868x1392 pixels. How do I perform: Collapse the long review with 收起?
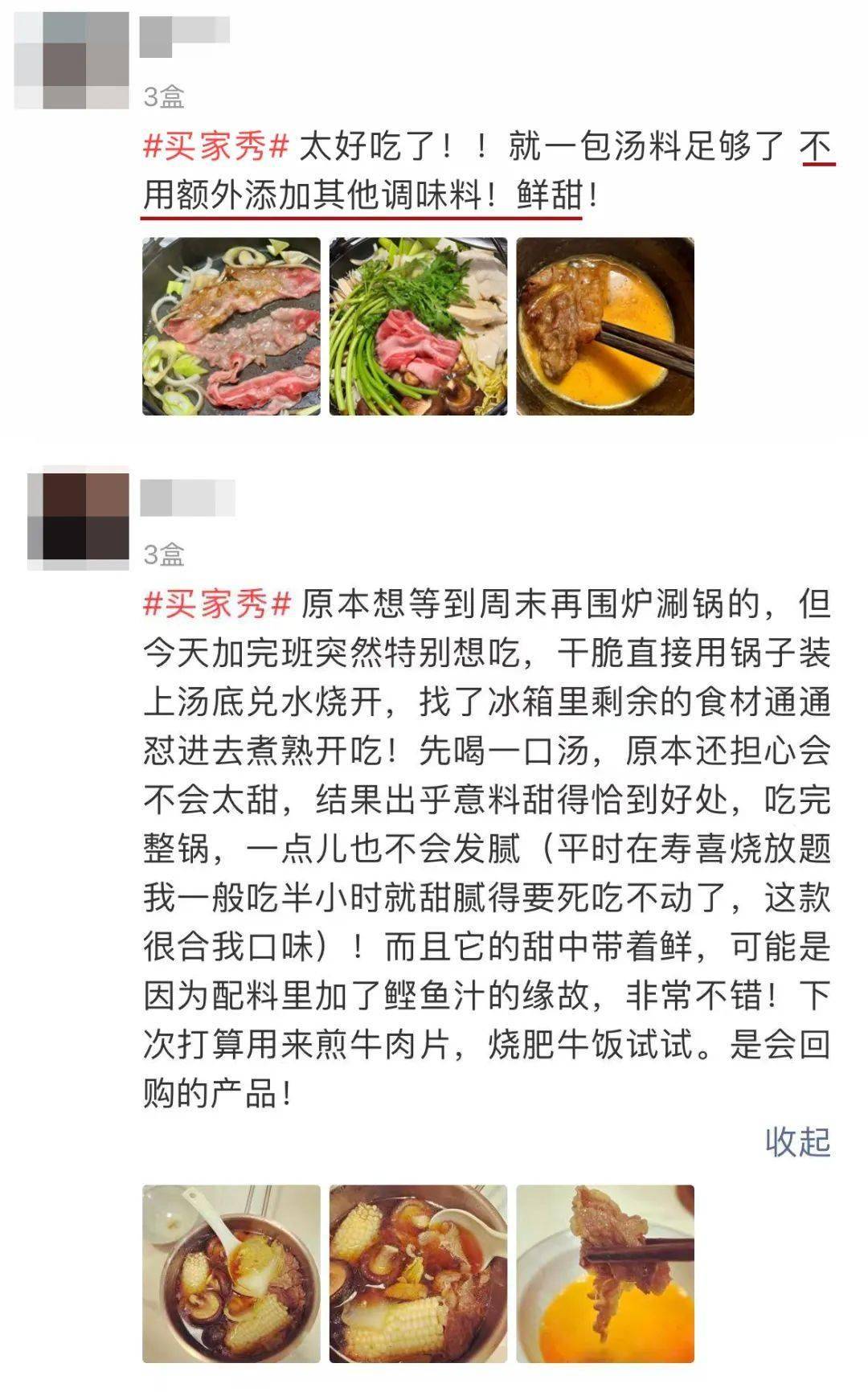(x=796, y=1142)
